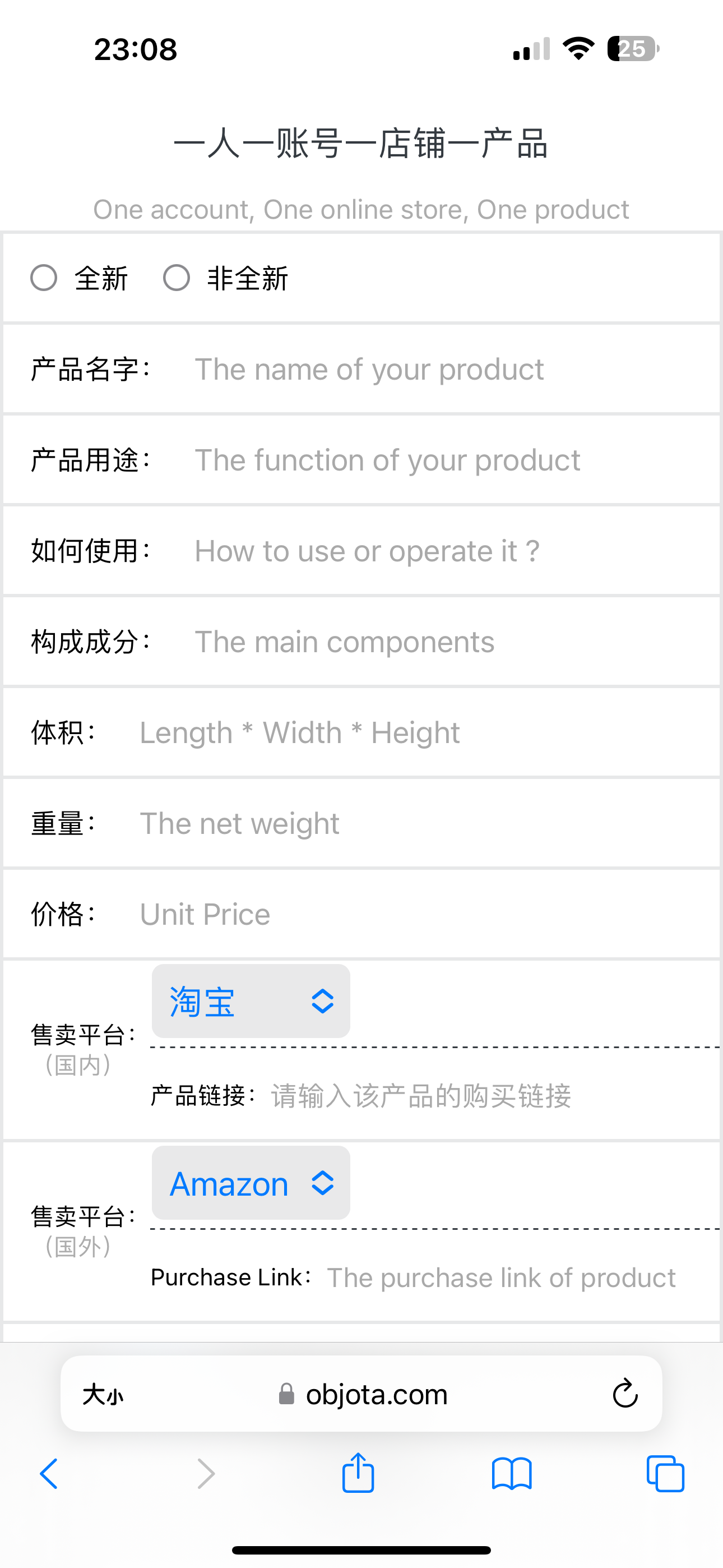Open the 淘宝 domestic platform dropdown
723x1568 pixels.
pyautogui.click(x=251, y=1001)
